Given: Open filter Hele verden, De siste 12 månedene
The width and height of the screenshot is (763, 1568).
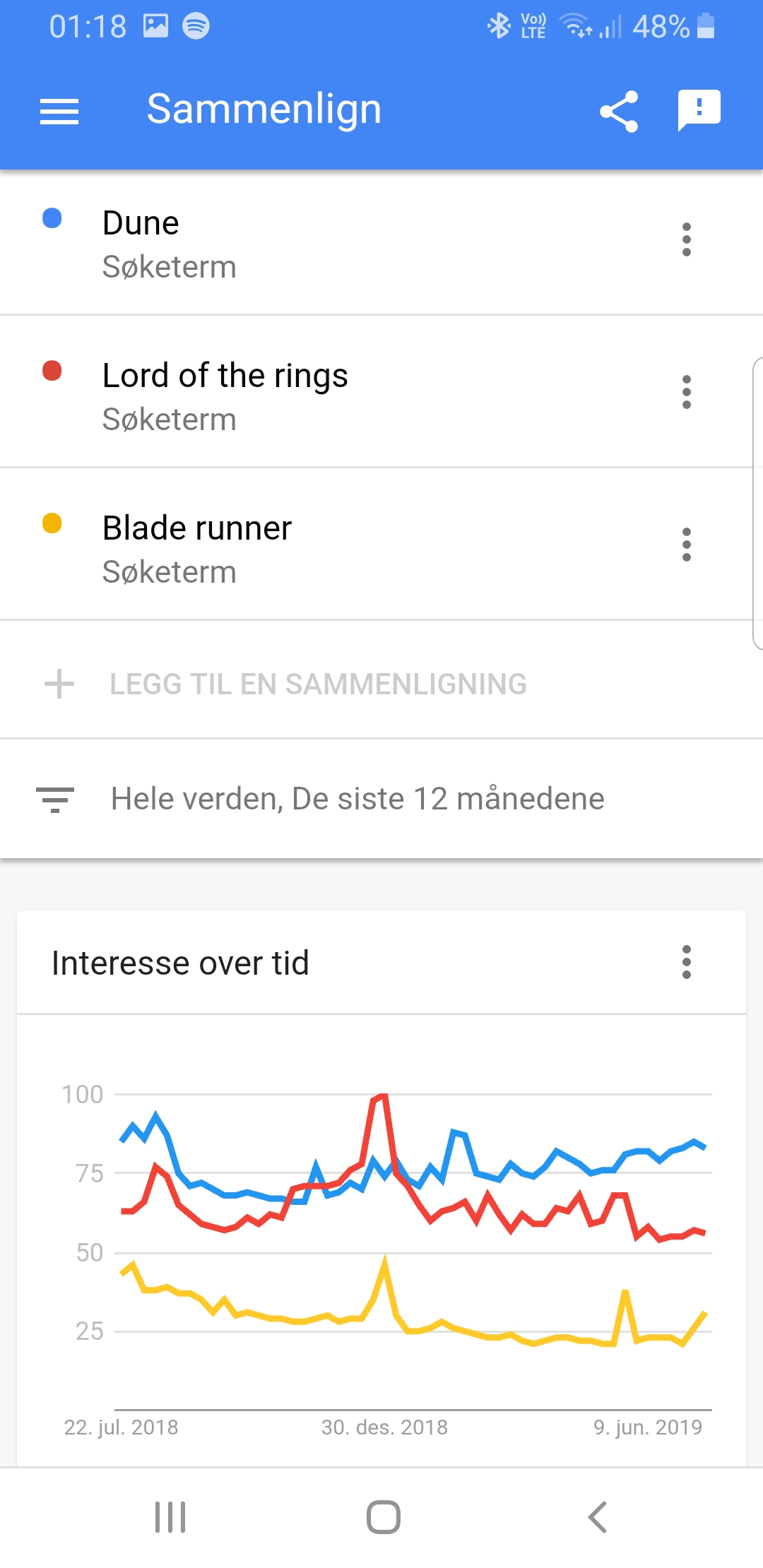Looking at the screenshot, I should tap(381, 799).
